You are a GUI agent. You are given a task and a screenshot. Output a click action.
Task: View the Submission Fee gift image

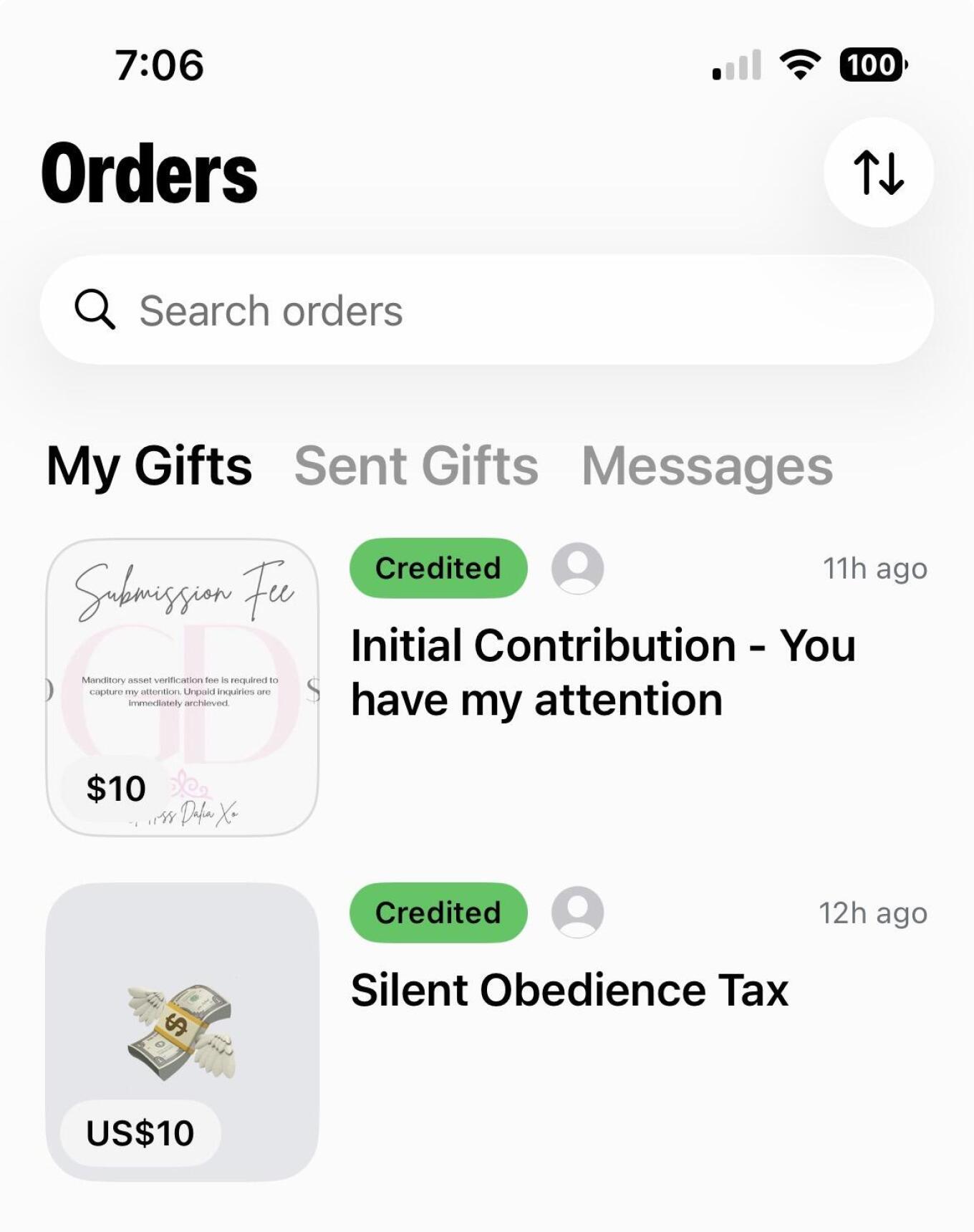182,687
